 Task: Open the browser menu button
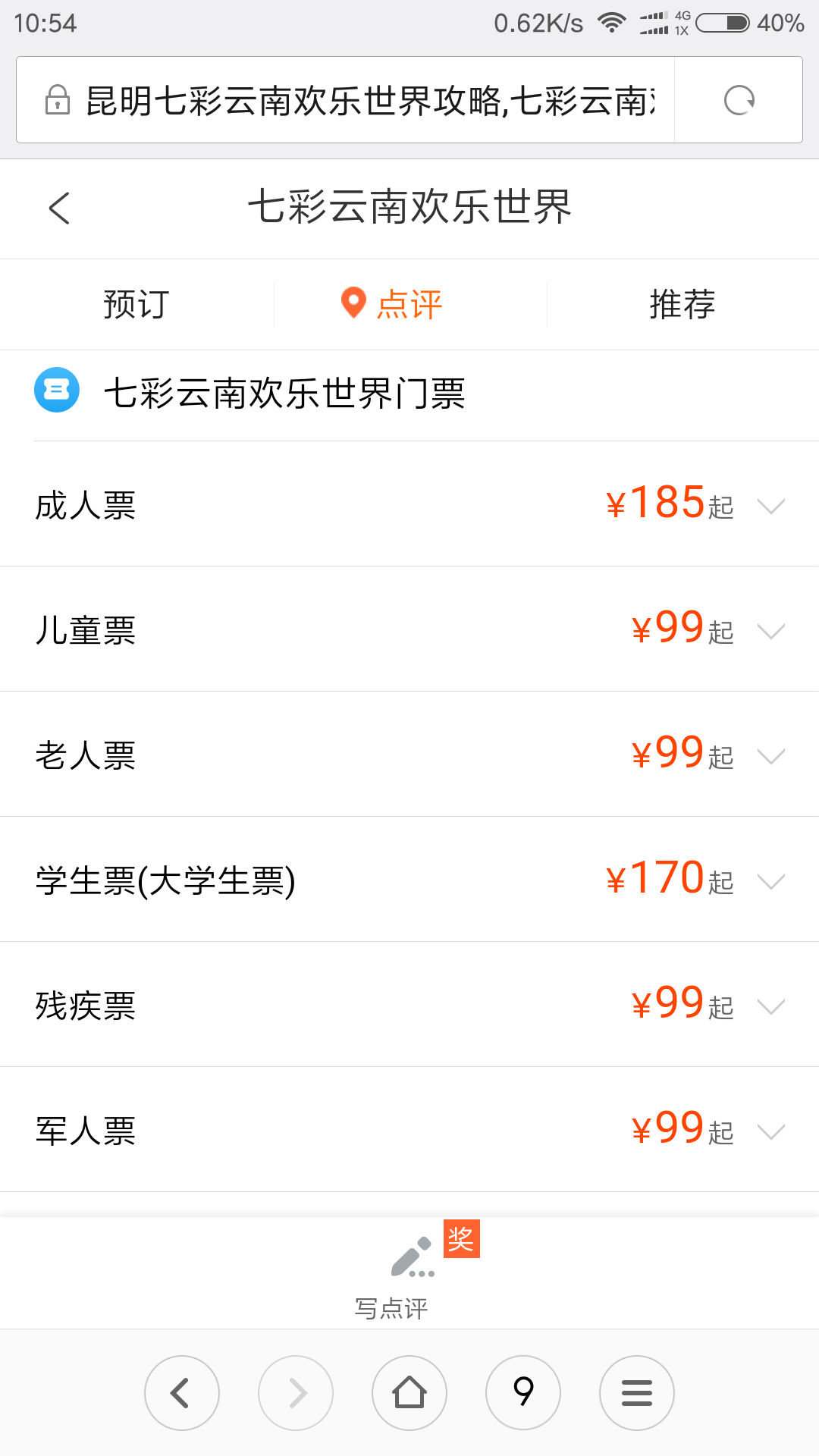tap(637, 1393)
